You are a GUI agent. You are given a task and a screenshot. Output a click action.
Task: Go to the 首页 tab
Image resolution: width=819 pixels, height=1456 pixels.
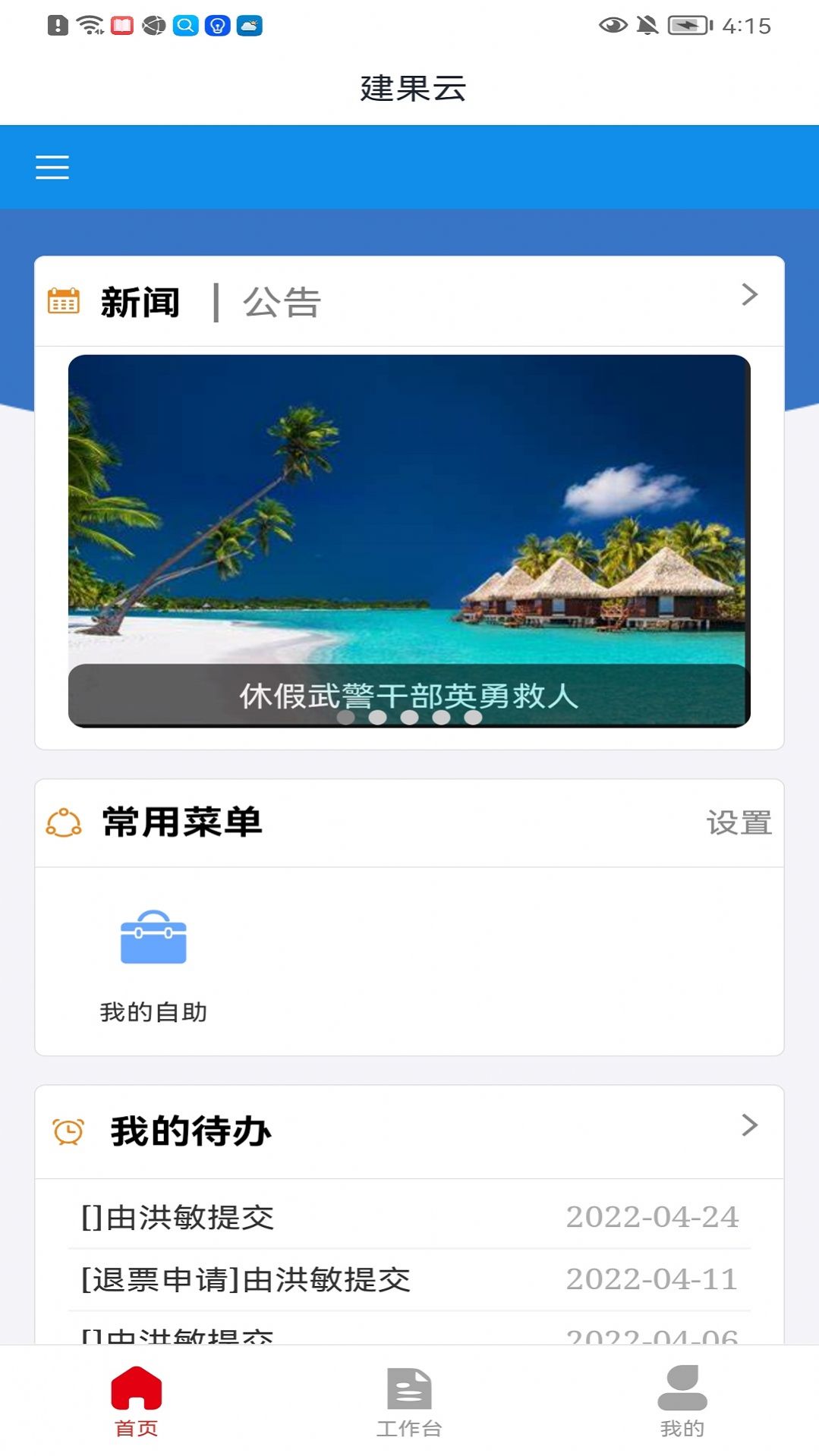pyautogui.click(x=137, y=1401)
